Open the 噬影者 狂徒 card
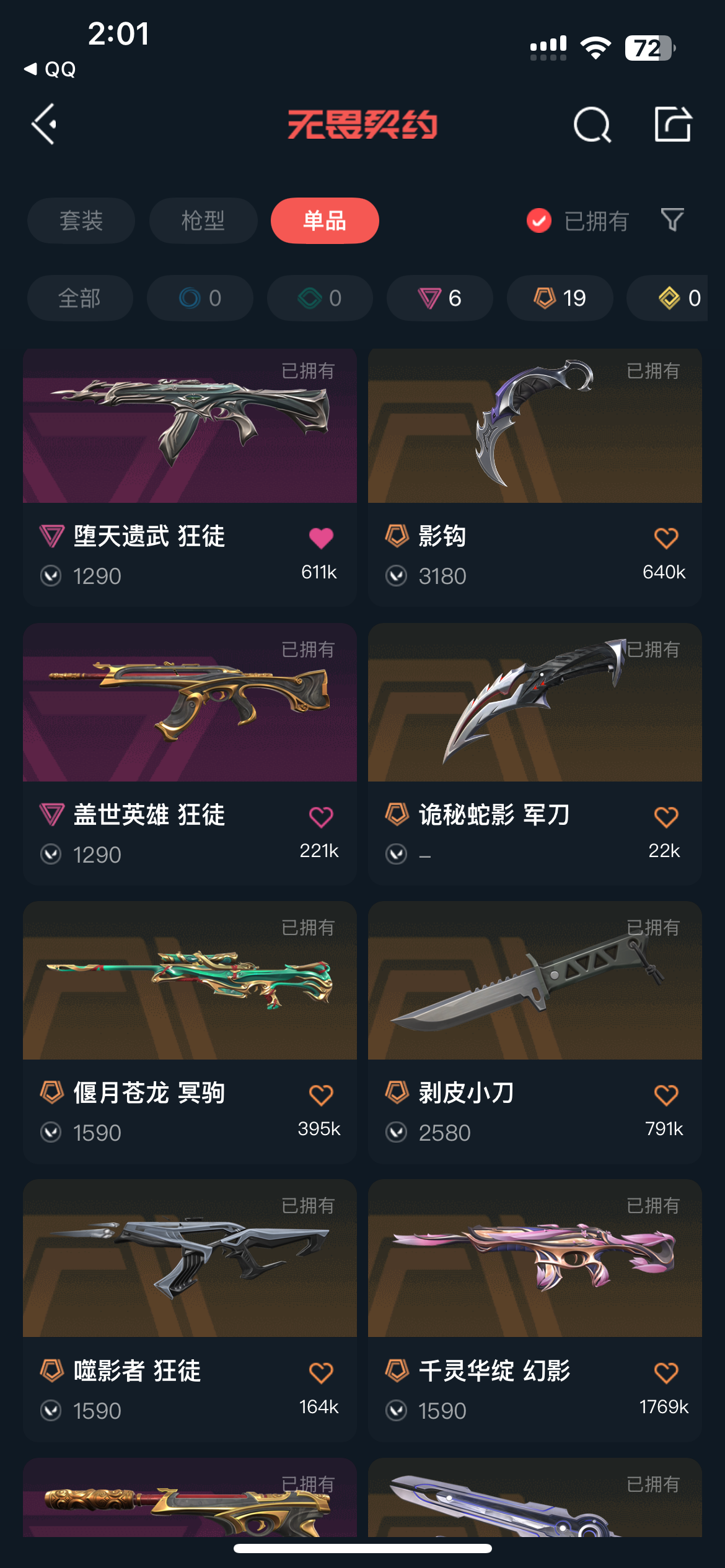725x1568 pixels. tap(190, 1310)
